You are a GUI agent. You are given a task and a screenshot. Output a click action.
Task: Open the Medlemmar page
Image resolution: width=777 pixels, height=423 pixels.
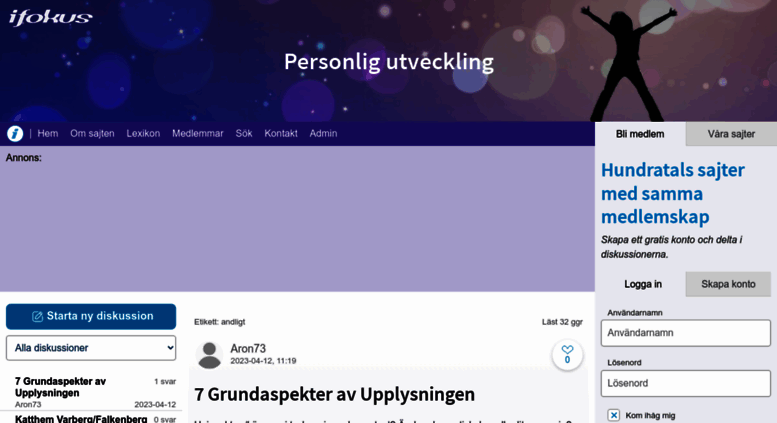click(x=197, y=133)
